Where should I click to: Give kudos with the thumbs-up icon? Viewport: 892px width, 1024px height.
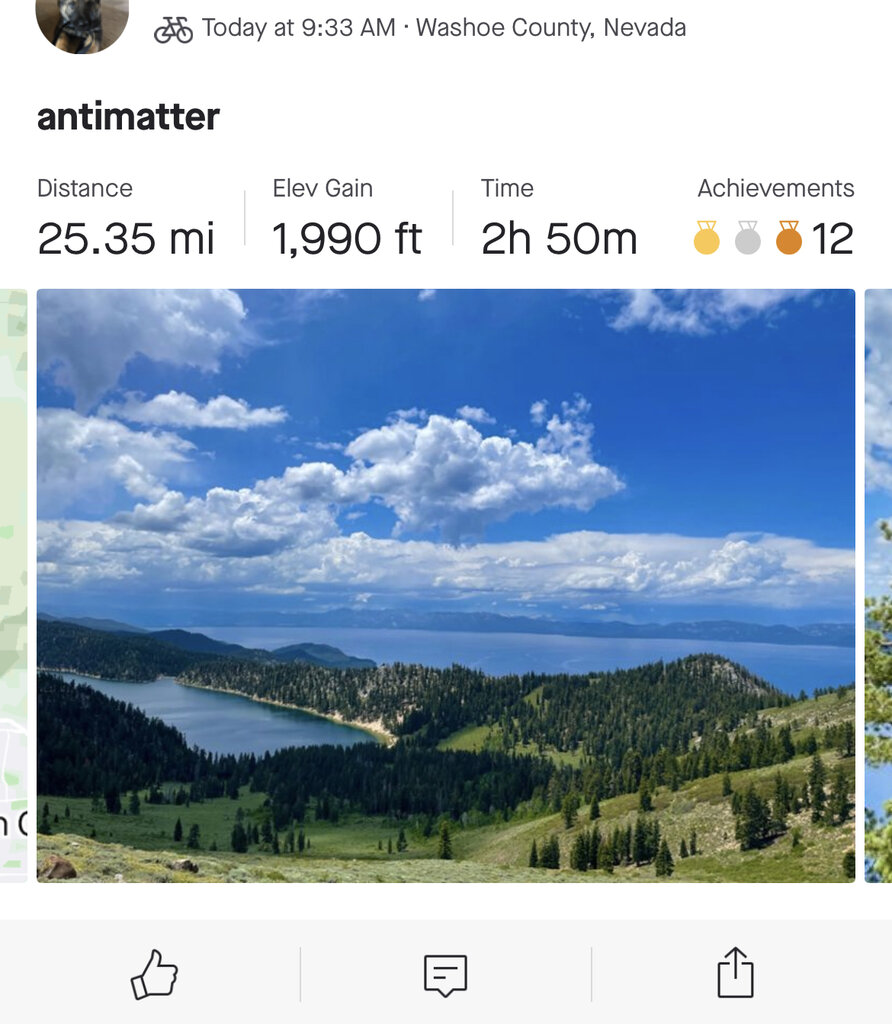pyautogui.click(x=154, y=974)
